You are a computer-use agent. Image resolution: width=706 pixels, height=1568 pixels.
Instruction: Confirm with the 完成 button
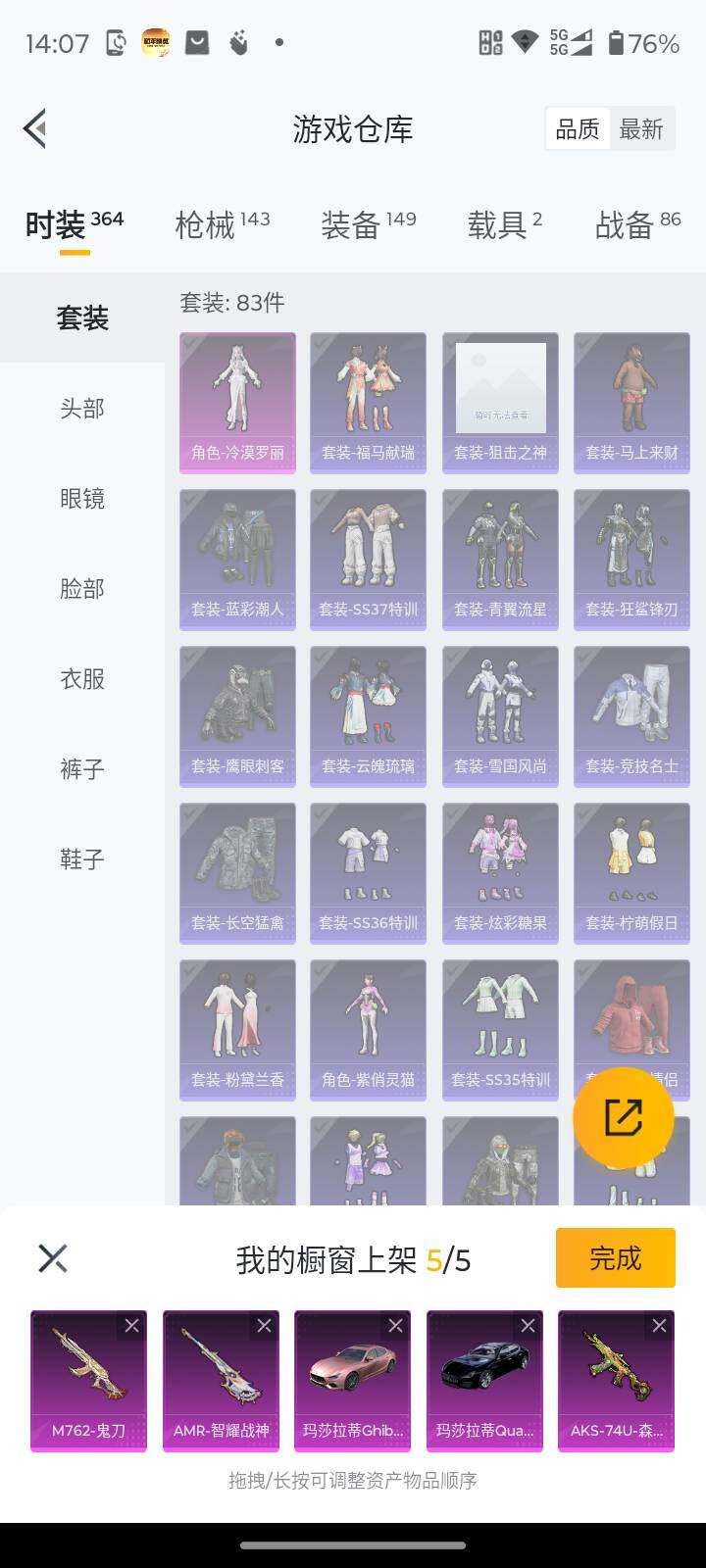pyautogui.click(x=615, y=1257)
